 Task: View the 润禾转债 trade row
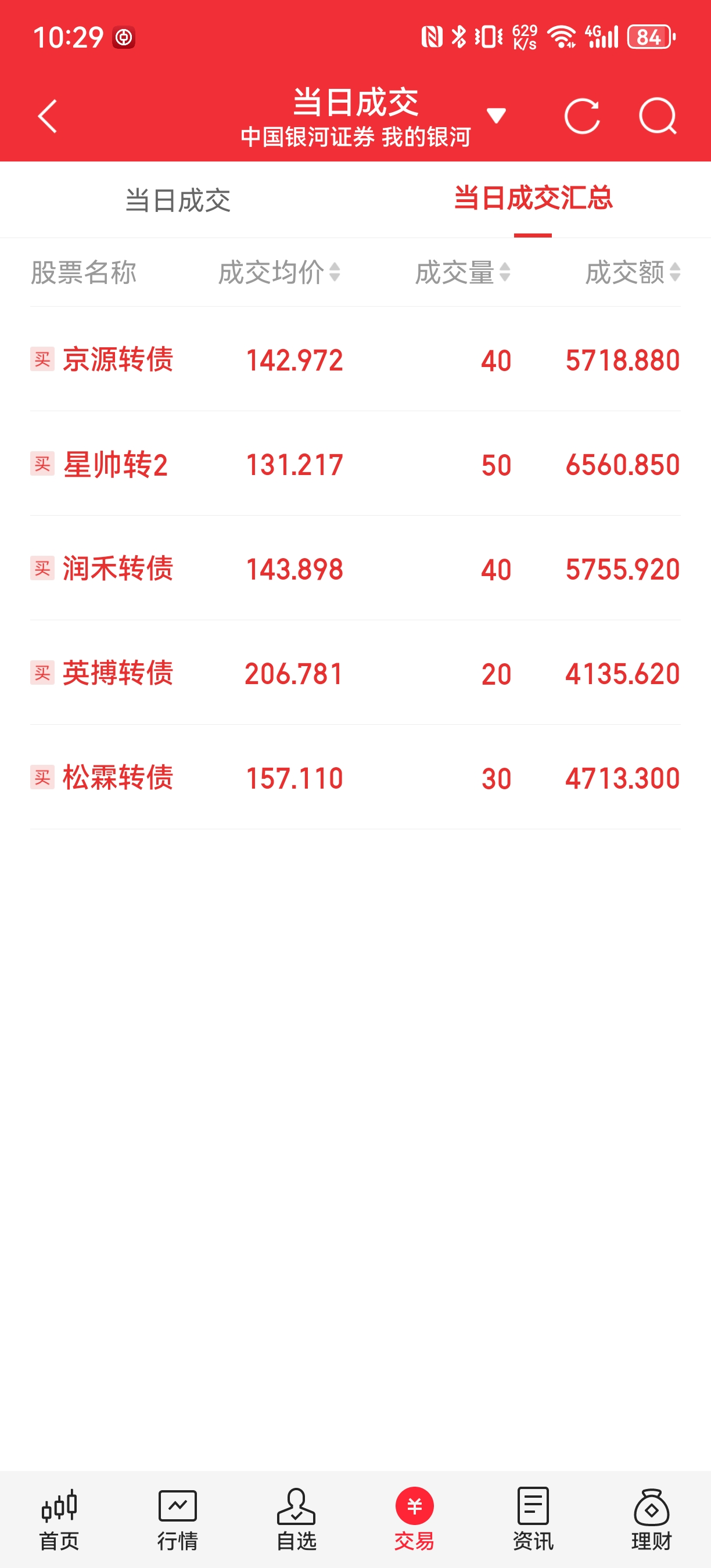click(x=355, y=569)
